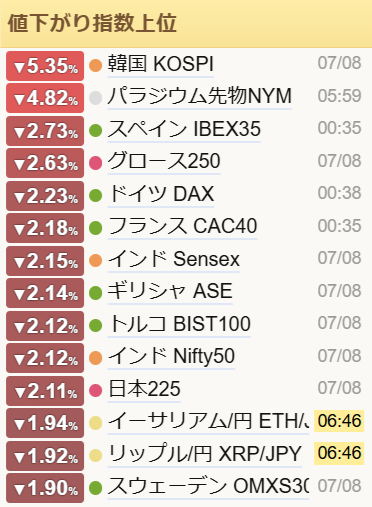View イーサリアム/円 ETH rate
This screenshot has width=372, height=507.
tap(208, 421)
